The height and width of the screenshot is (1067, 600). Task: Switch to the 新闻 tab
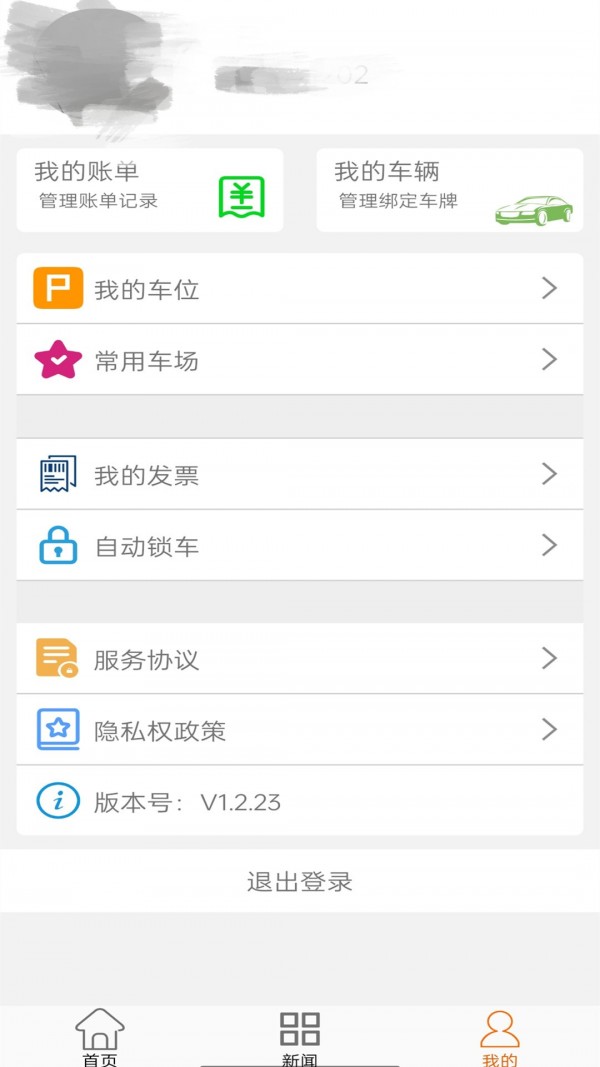pos(300,1037)
